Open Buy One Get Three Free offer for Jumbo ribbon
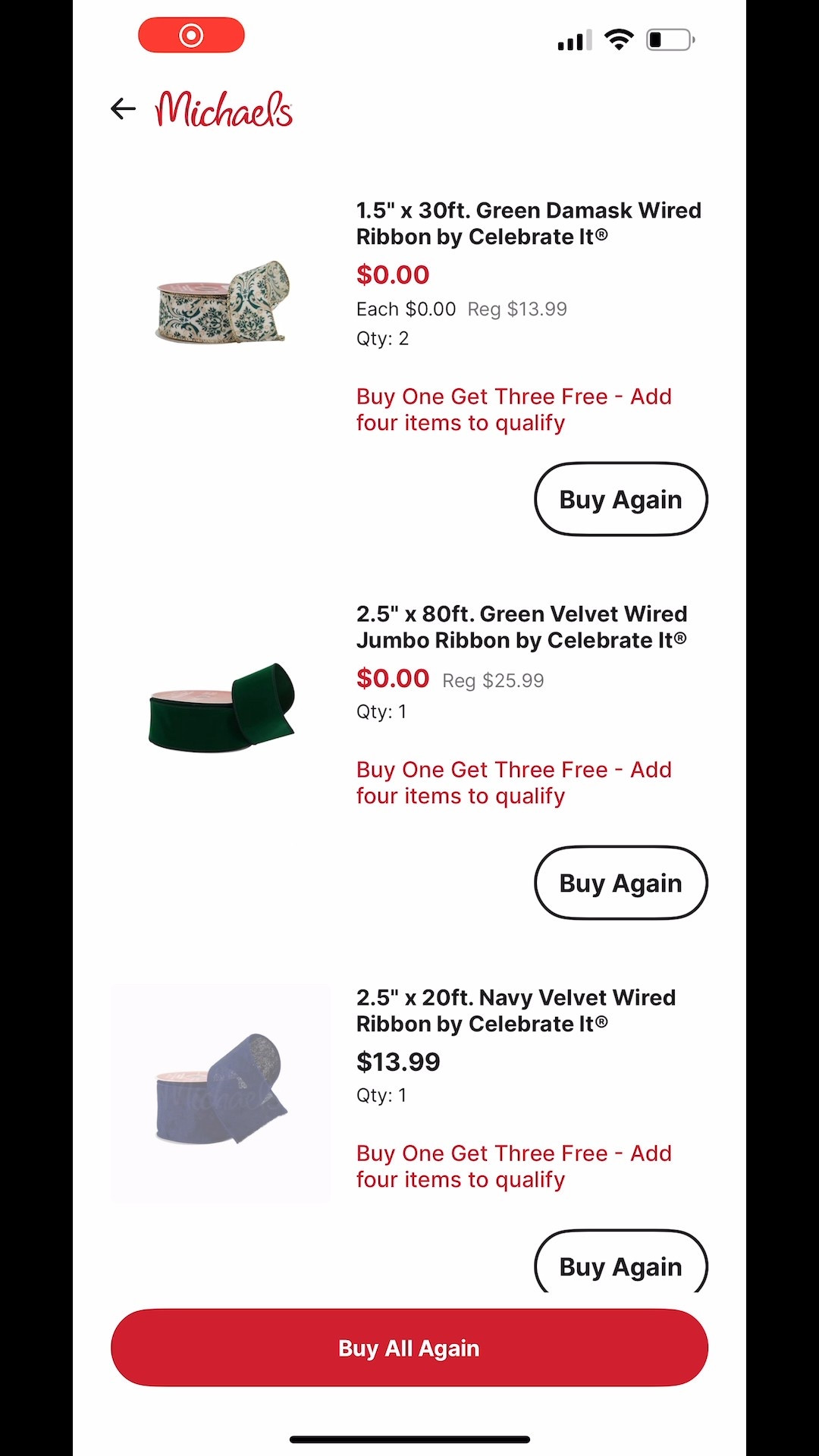Screen dimensions: 819x1456 [513, 783]
